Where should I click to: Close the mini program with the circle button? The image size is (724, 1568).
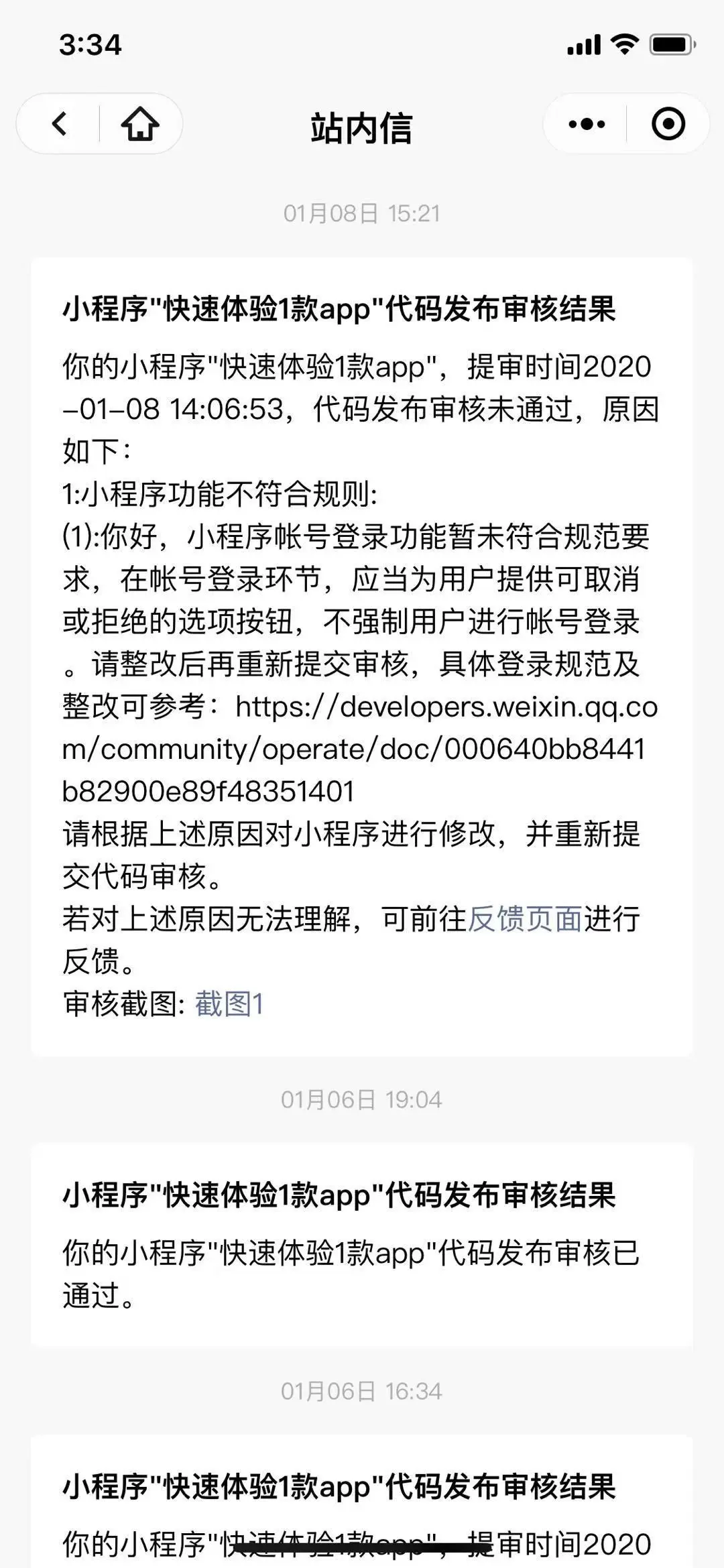668,124
